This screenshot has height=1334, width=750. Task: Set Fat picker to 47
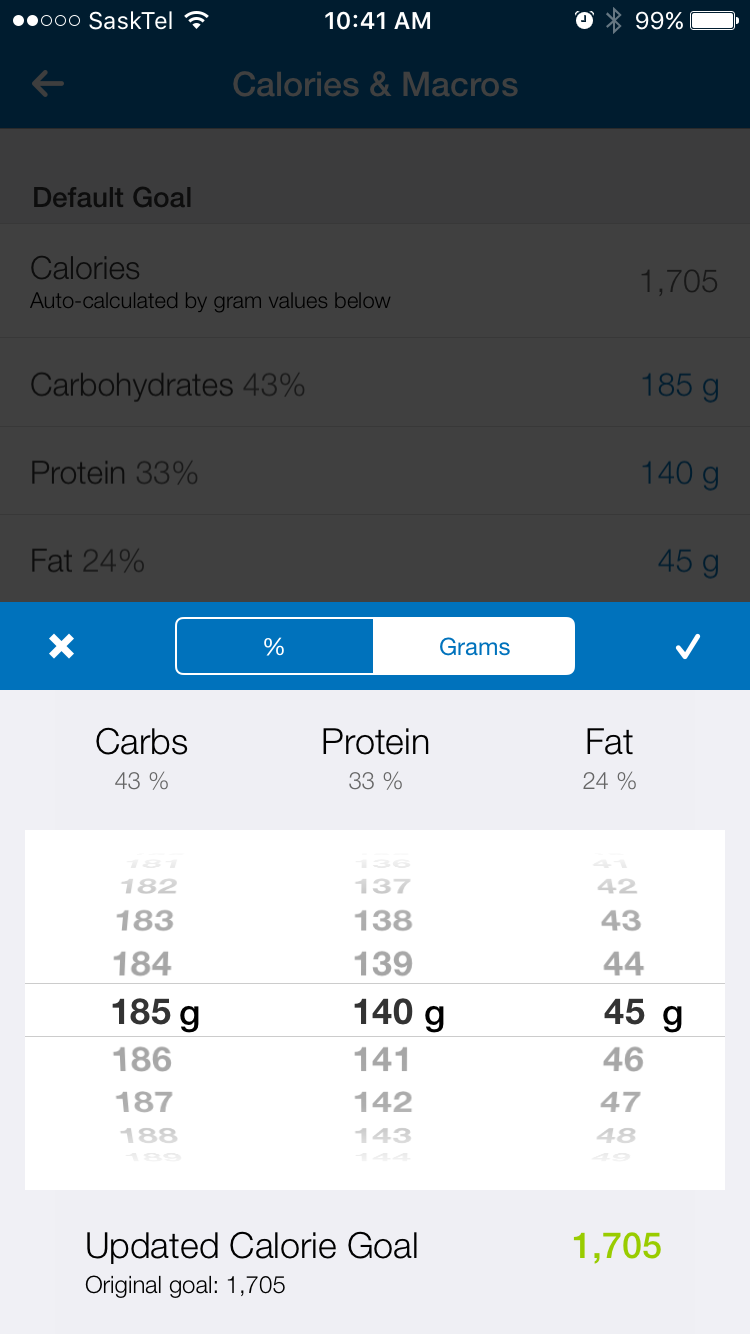(621, 1102)
